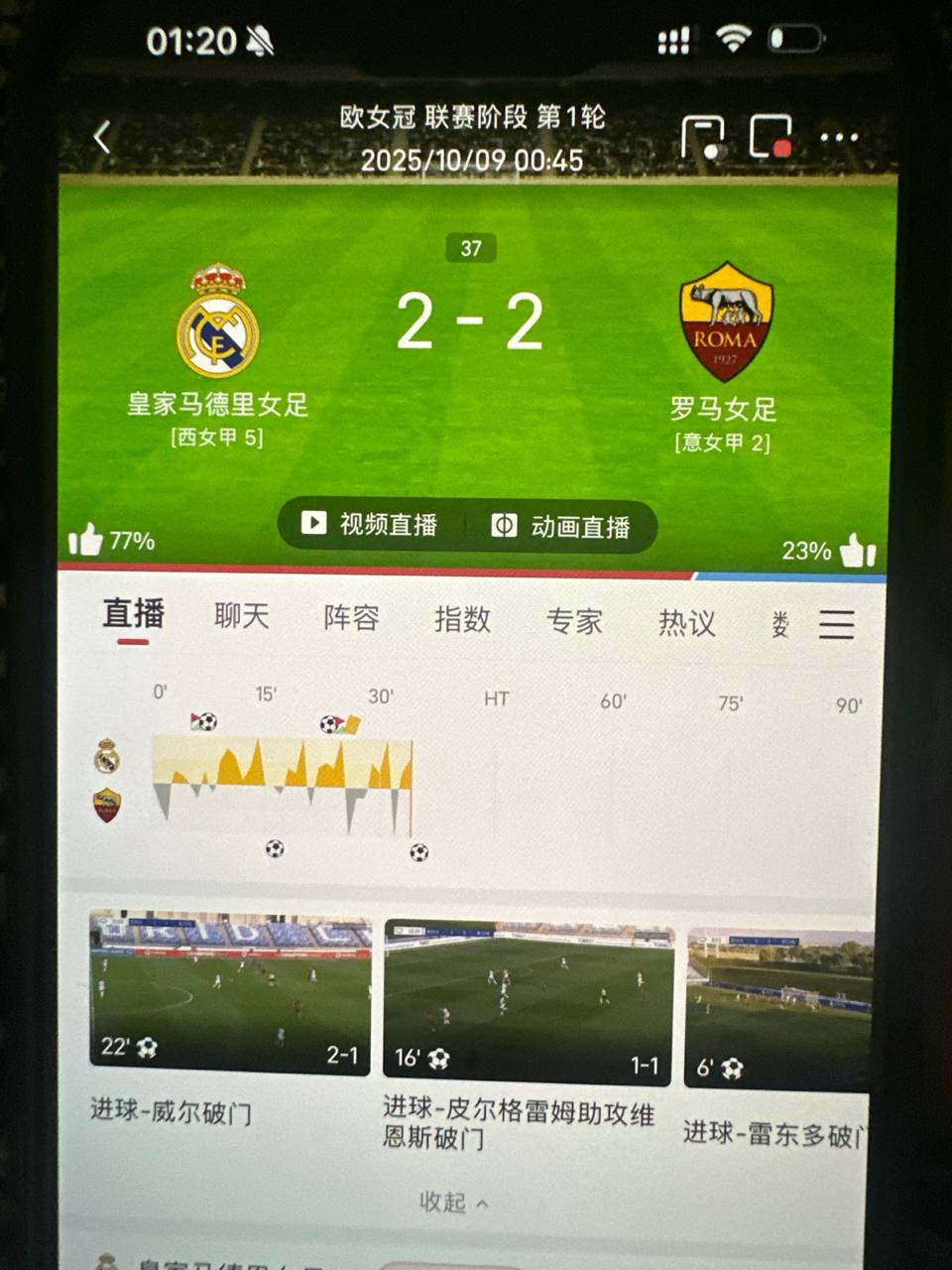Go back using the top-left arrow

pos(102,137)
